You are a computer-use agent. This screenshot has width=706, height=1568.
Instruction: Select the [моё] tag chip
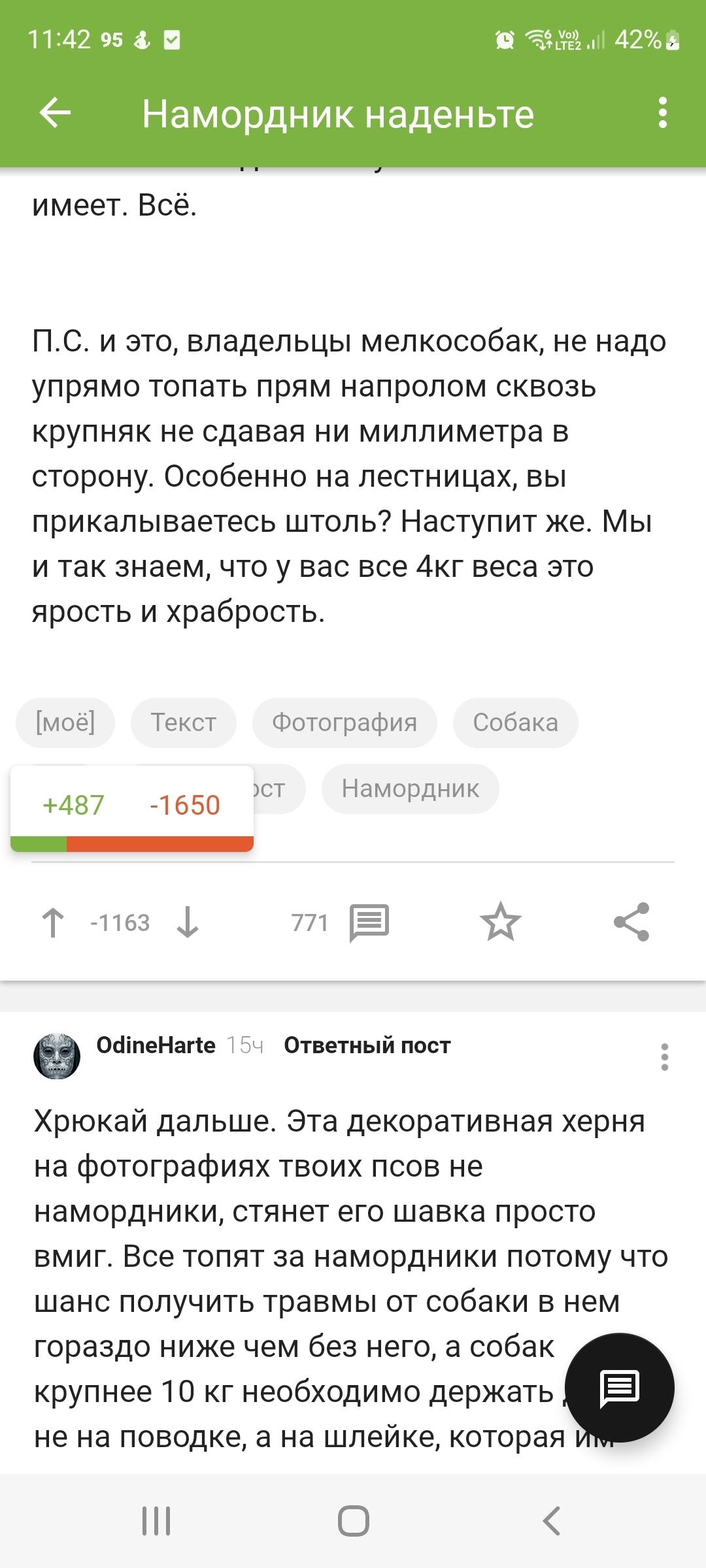65,723
